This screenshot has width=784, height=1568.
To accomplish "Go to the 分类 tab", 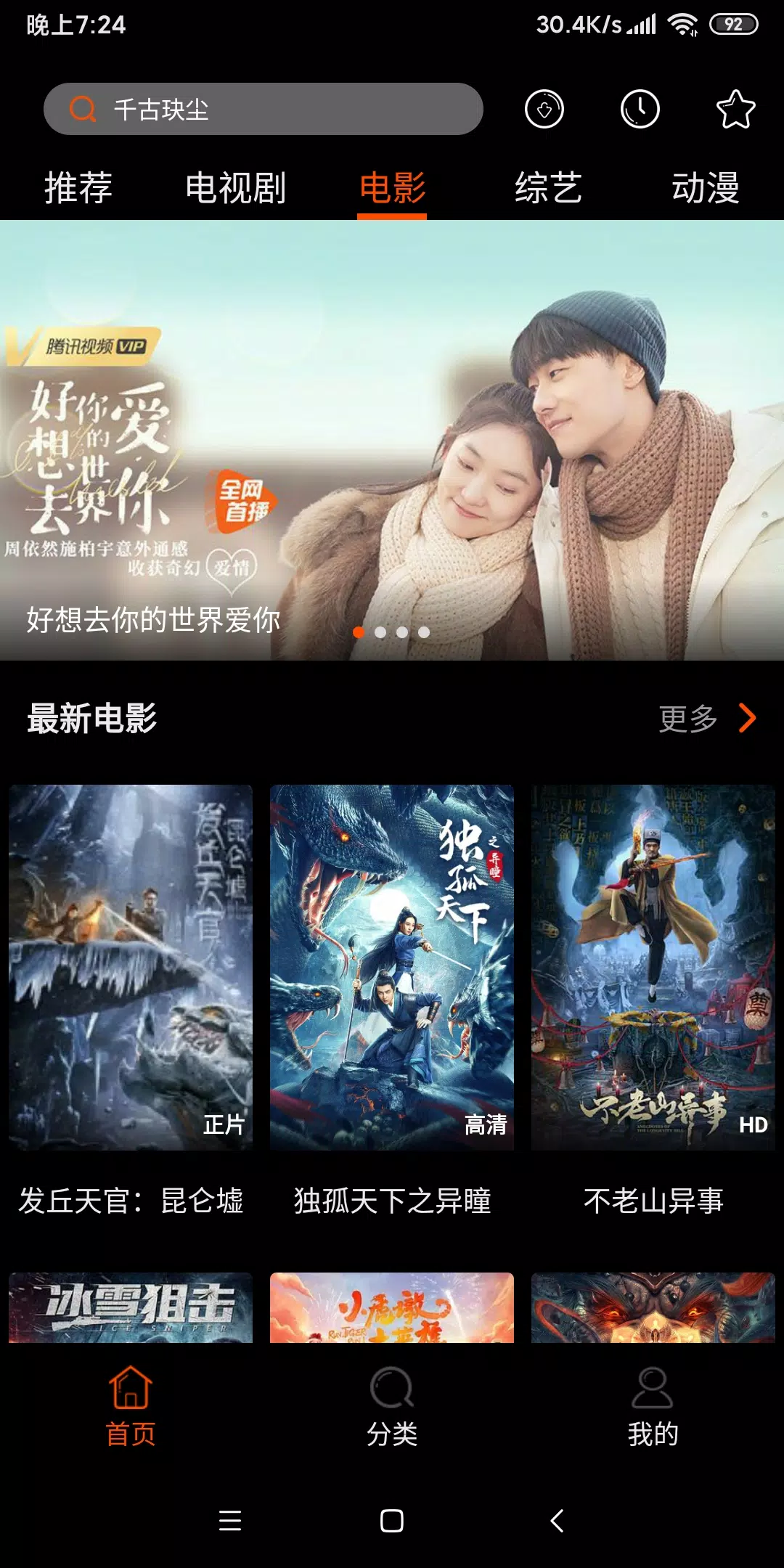I will click(392, 1407).
